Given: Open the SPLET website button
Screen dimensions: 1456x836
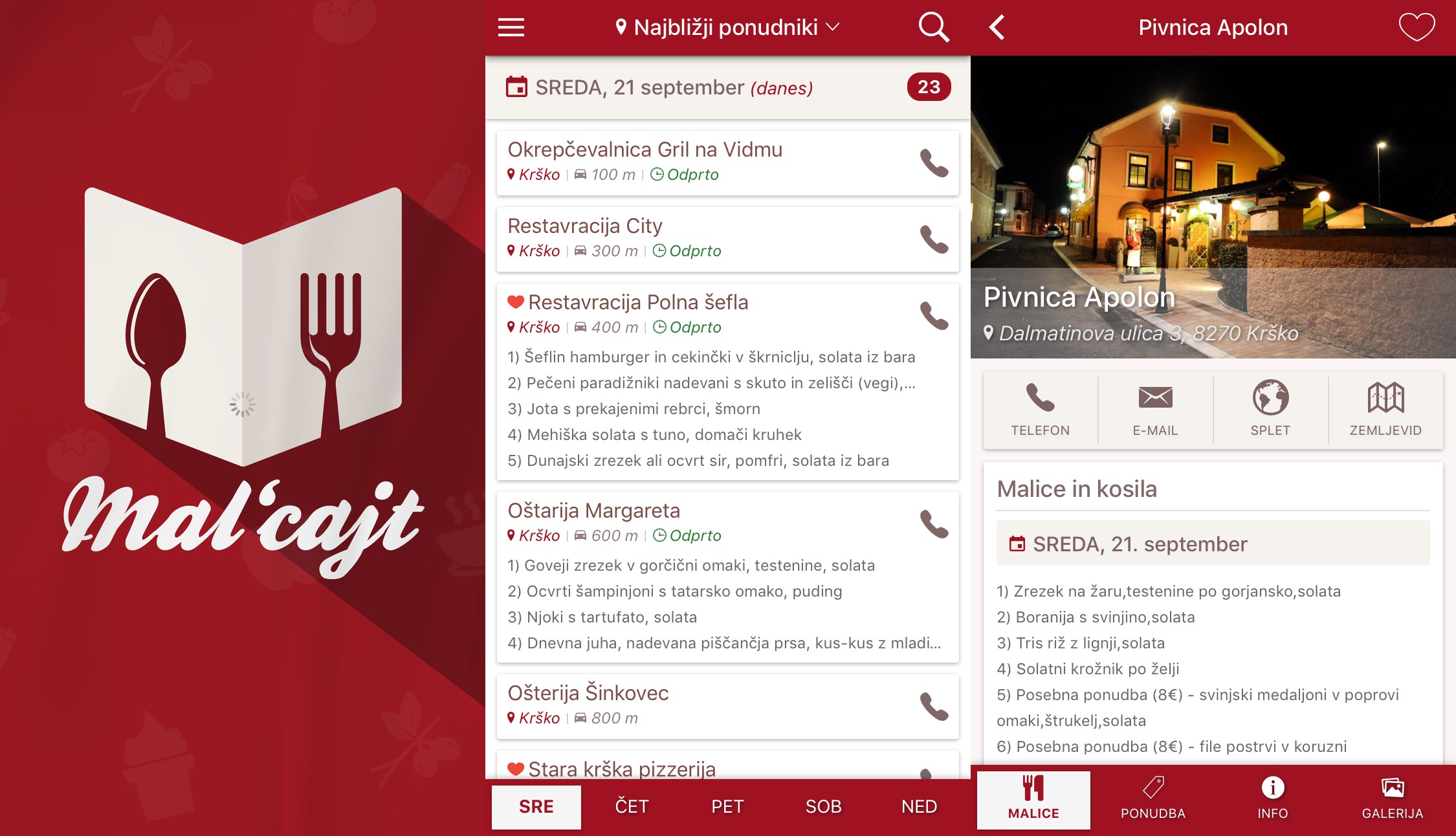Looking at the screenshot, I should pyautogui.click(x=1270, y=409).
